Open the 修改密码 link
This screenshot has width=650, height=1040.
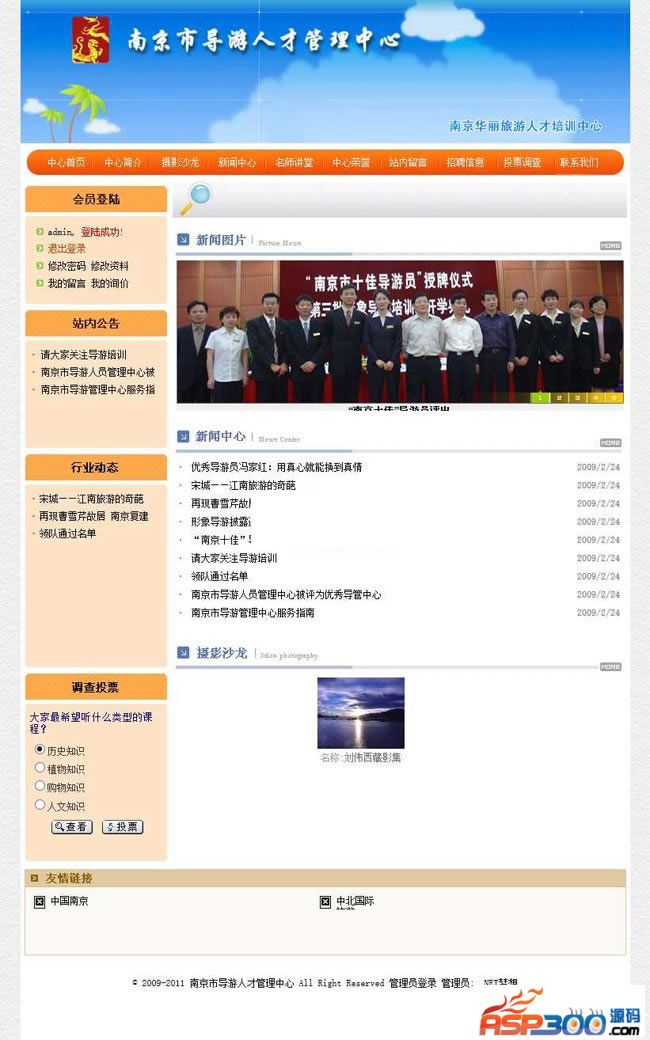click(67, 266)
